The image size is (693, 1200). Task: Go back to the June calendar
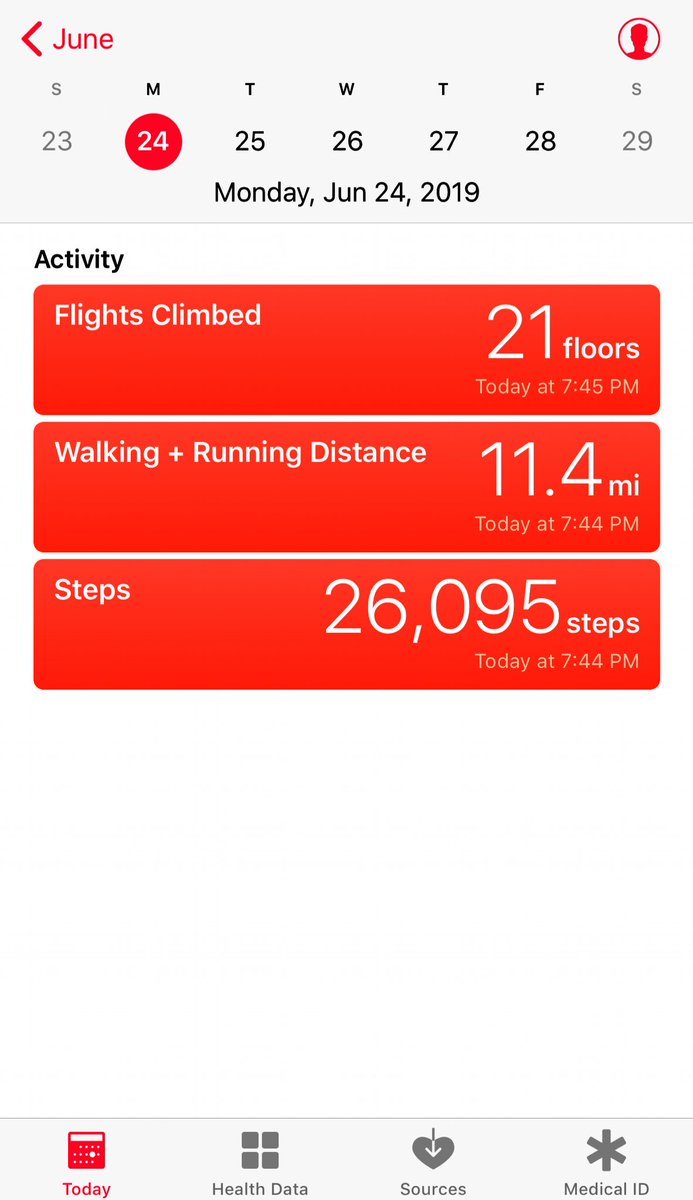click(x=67, y=40)
